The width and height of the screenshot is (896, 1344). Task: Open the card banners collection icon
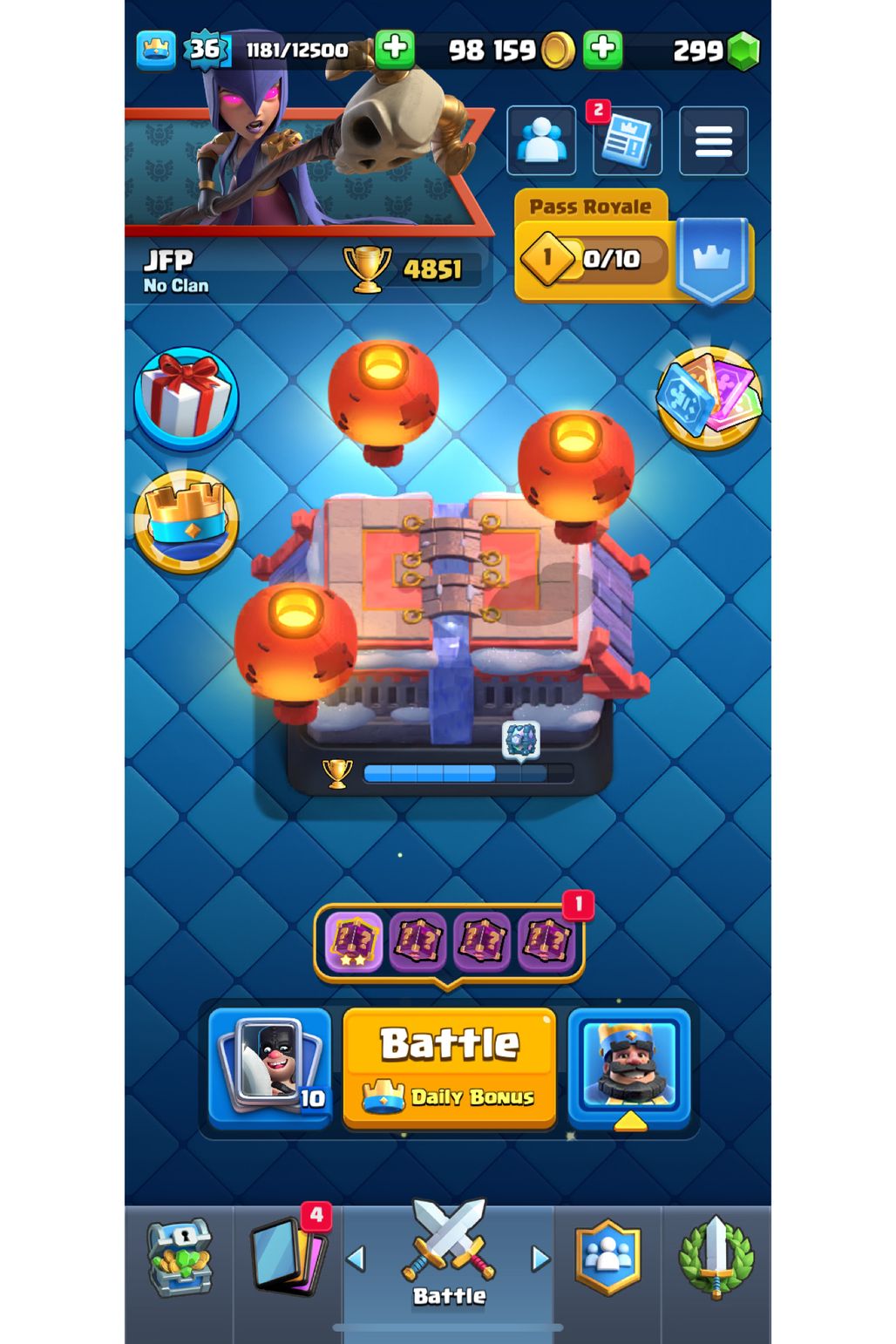(709, 398)
